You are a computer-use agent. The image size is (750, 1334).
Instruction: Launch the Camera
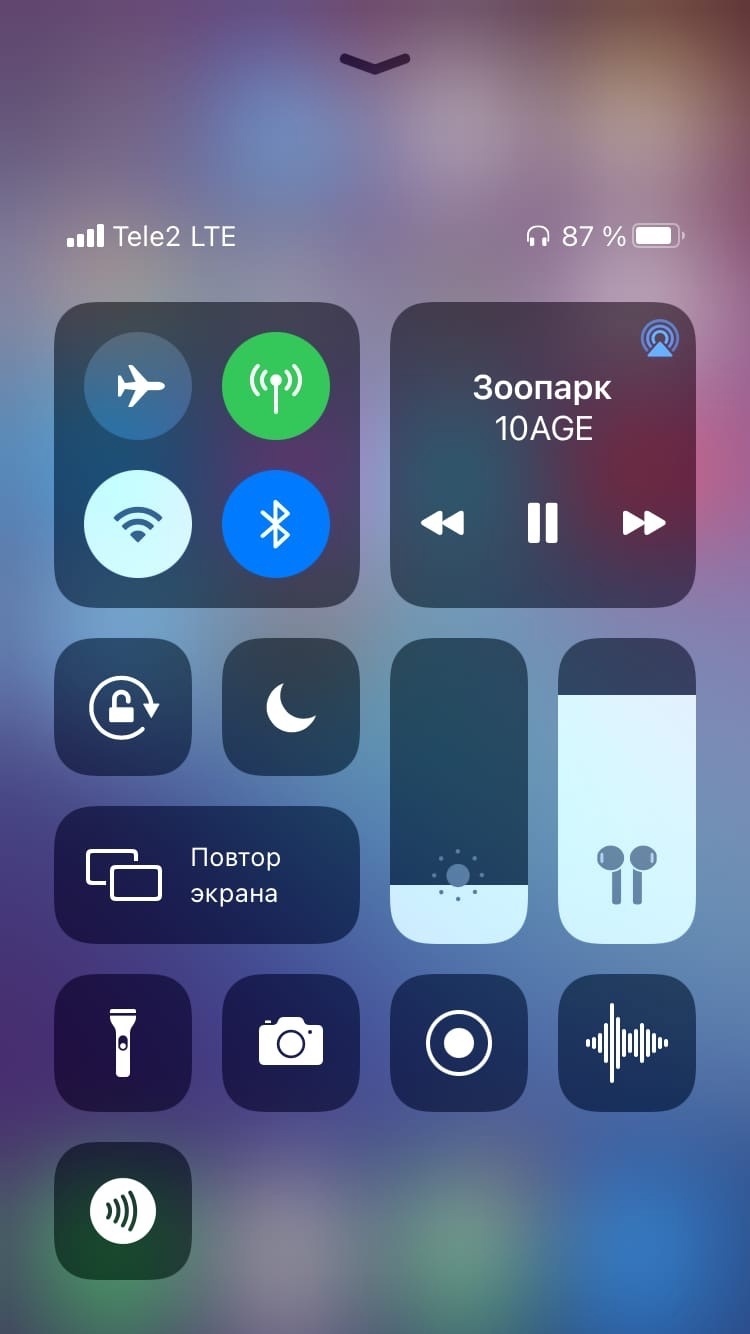pos(290,1042)
